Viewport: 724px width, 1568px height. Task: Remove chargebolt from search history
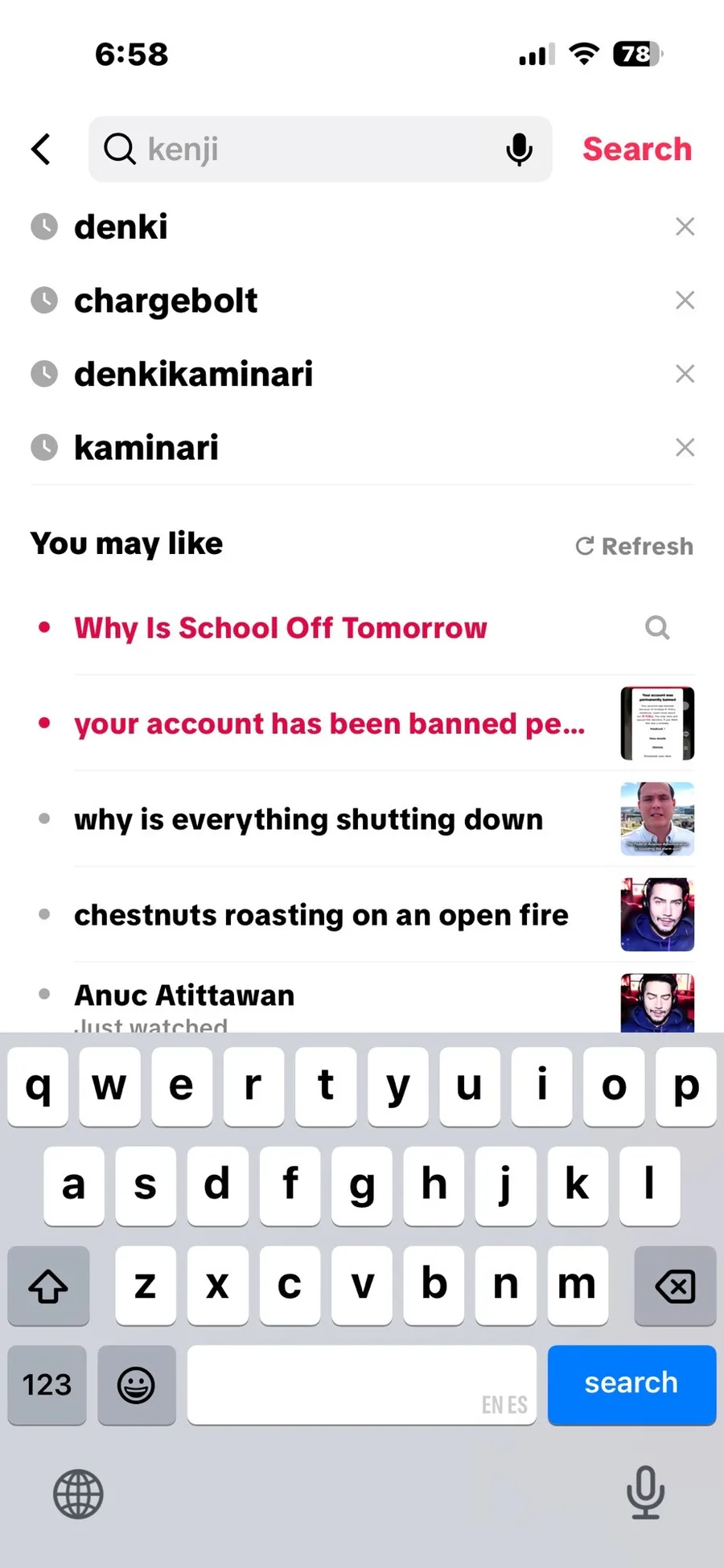tap(685, 301)
